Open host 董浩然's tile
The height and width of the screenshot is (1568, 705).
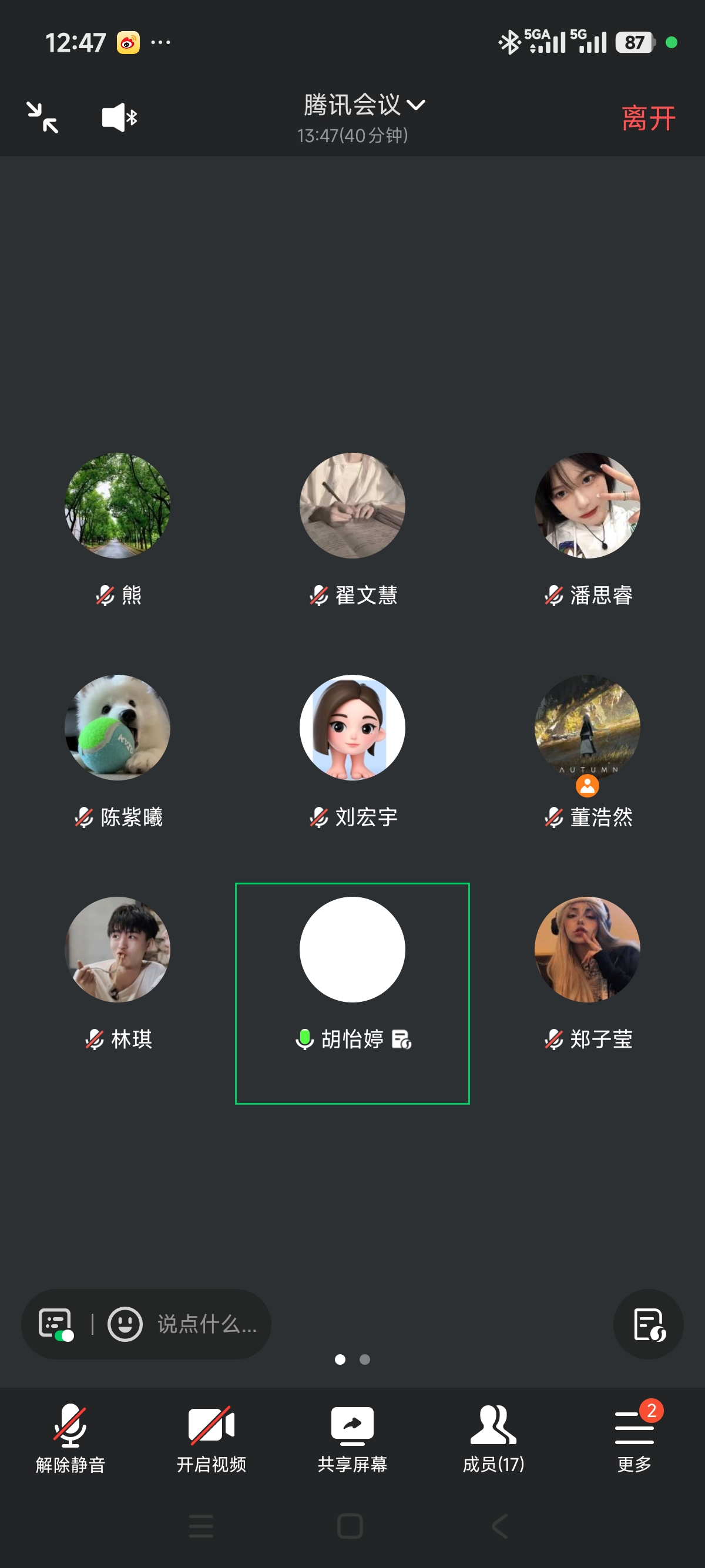coord(587,728)
